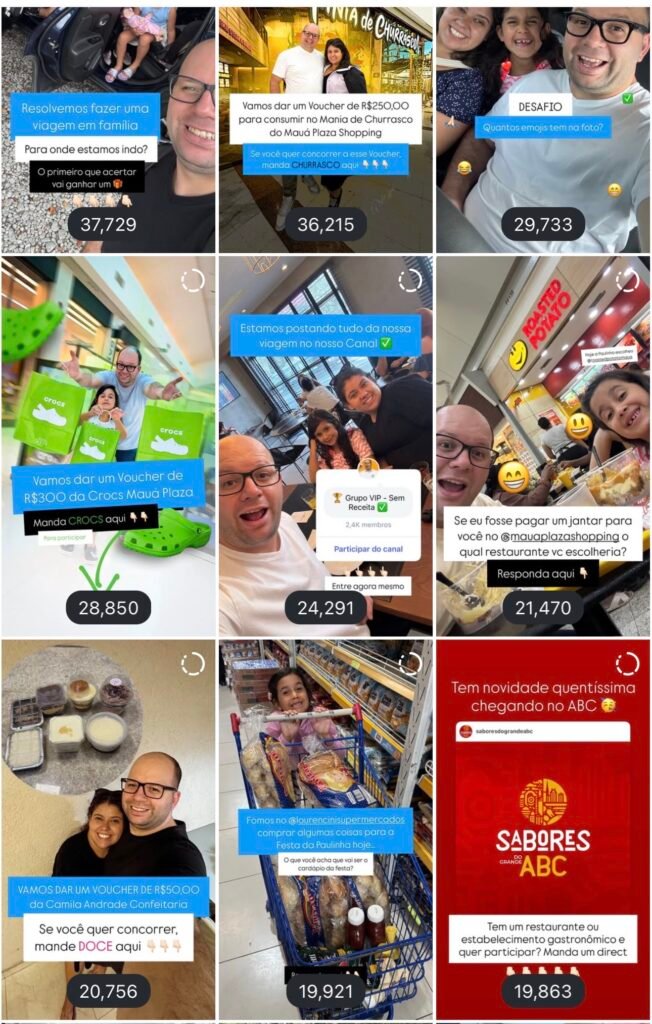View the DESAFIO emoji story with 29,733 views
Viewport: 652px width, 1024px height.
click(x=543, y=130)
